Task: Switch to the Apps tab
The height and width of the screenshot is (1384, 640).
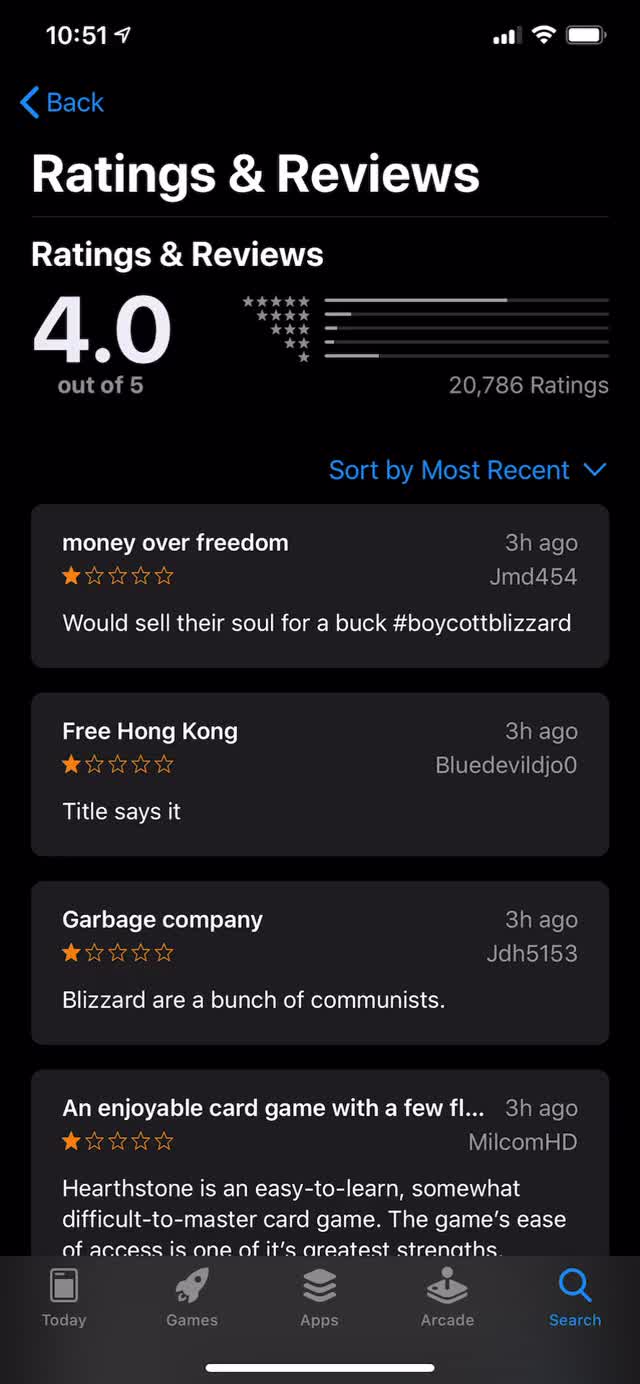Action: (319, 1298)
